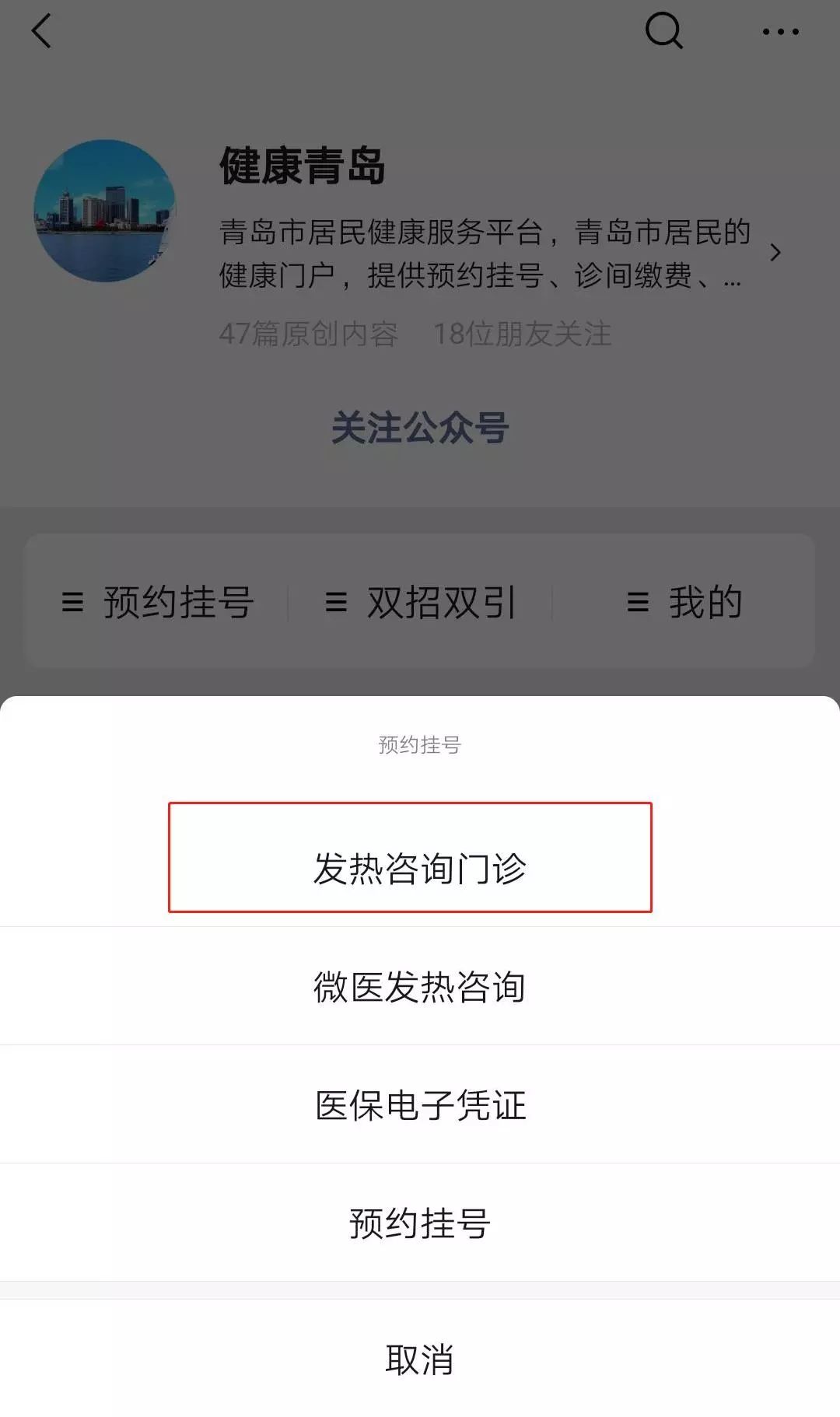Select 预约挂号 in the action sheet

(420, 1223)
